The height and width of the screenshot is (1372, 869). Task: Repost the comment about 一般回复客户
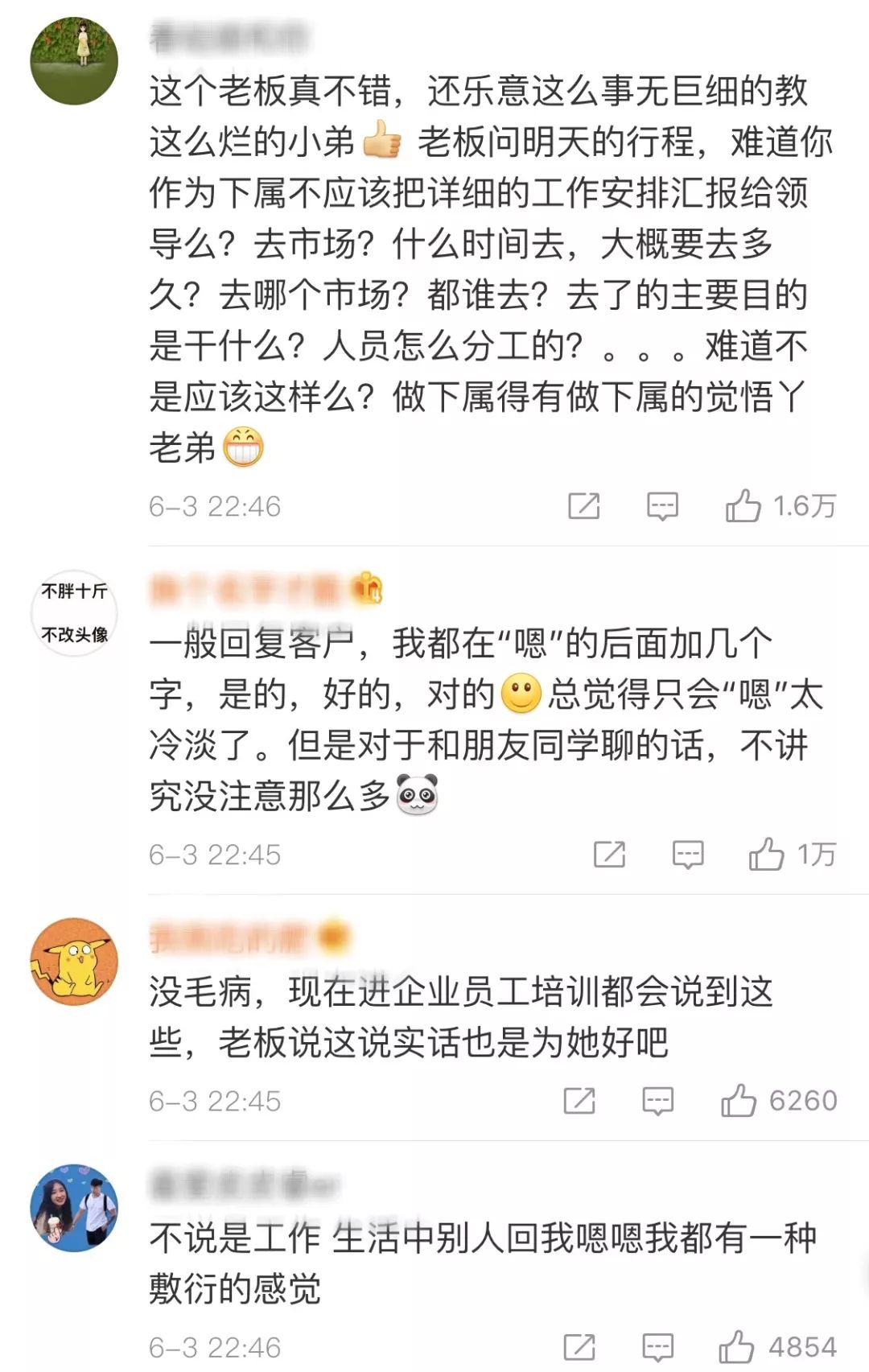tap(609, 854)
